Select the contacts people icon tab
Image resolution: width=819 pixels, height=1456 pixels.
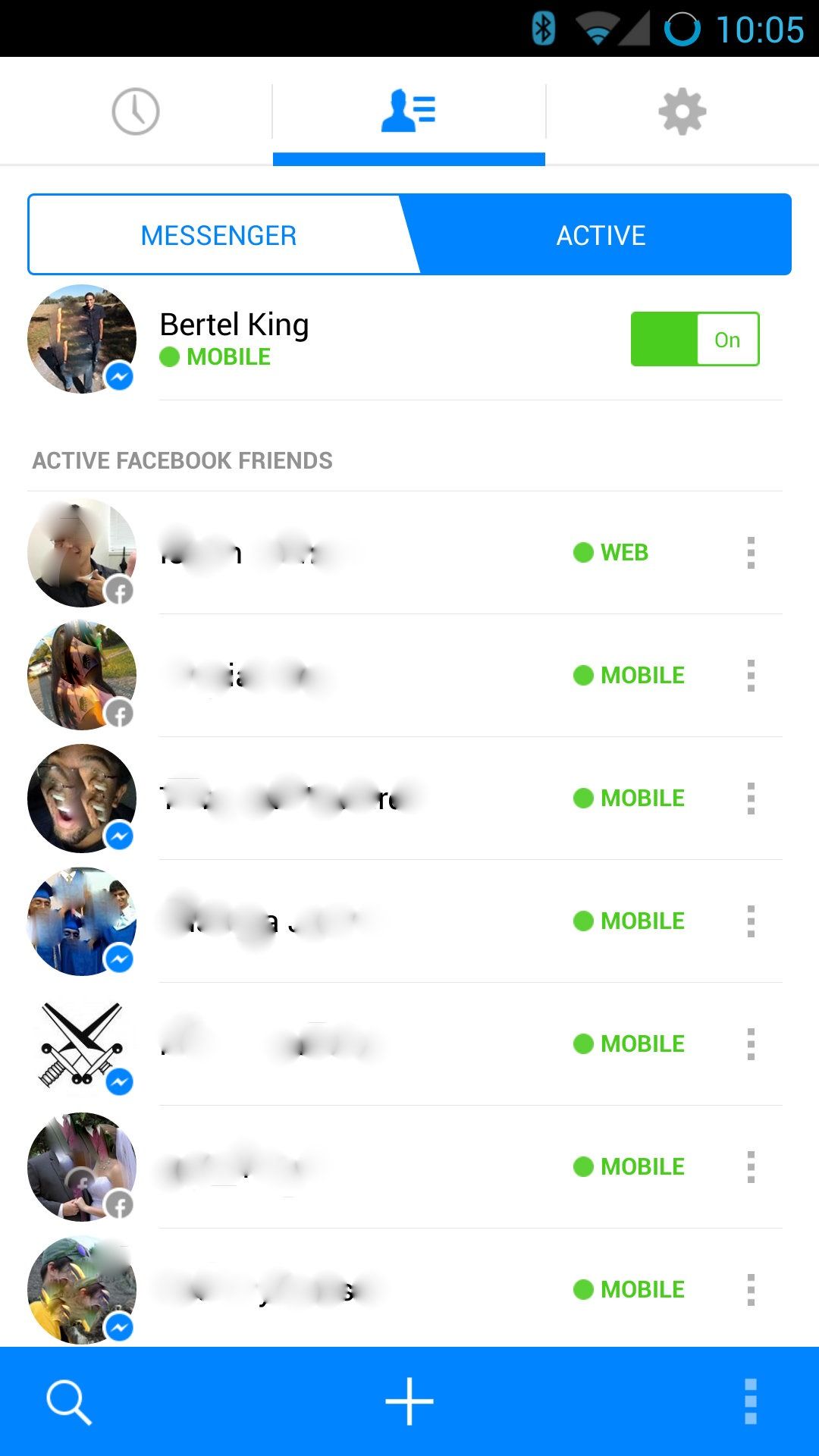[x=409, y=111]
